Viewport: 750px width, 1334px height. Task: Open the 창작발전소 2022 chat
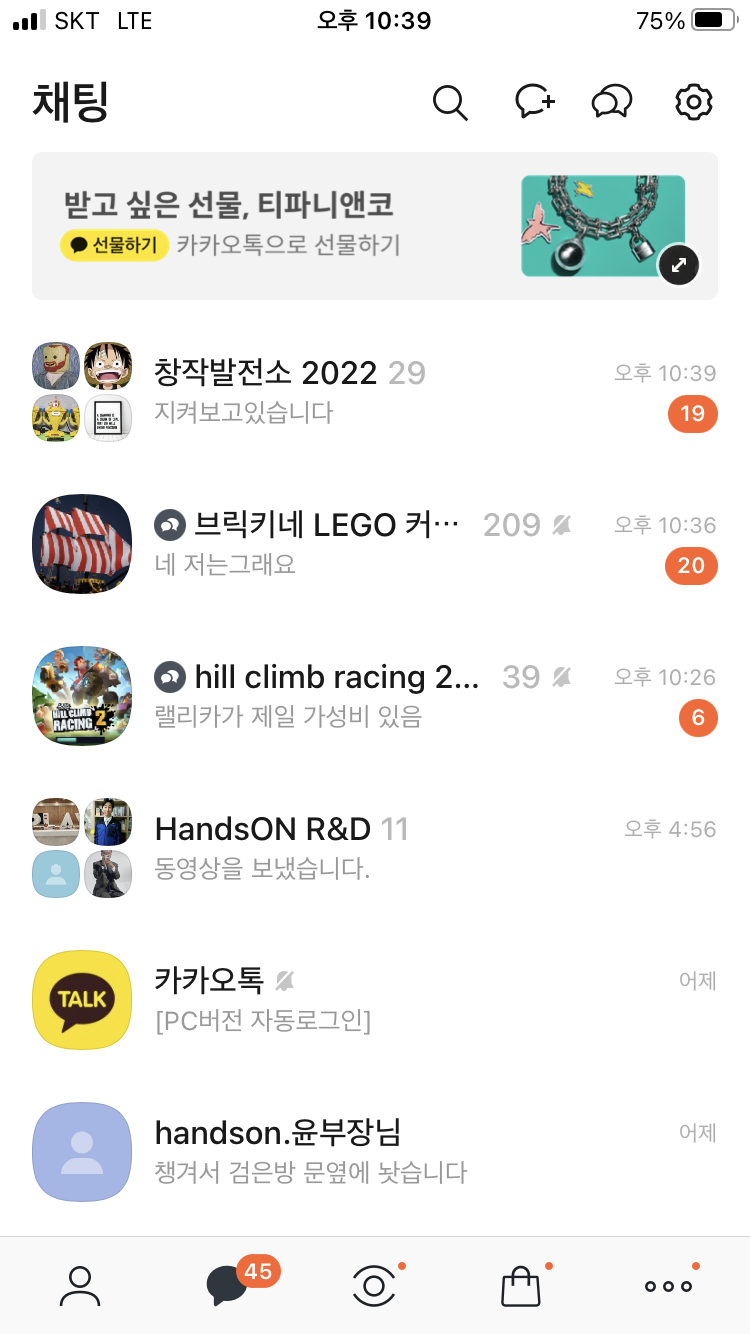(x=375, y=392)
